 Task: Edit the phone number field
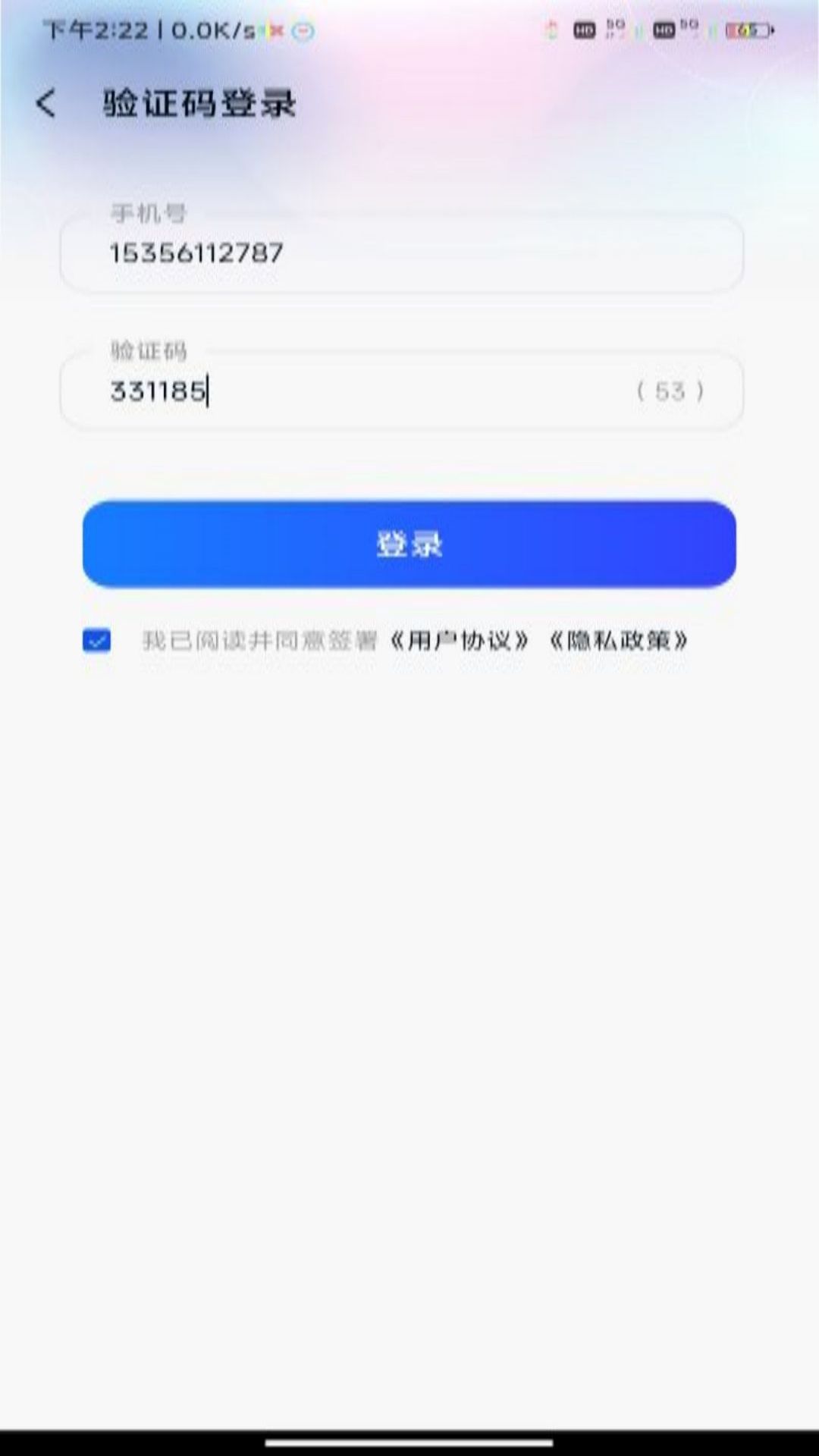point(401,253)
